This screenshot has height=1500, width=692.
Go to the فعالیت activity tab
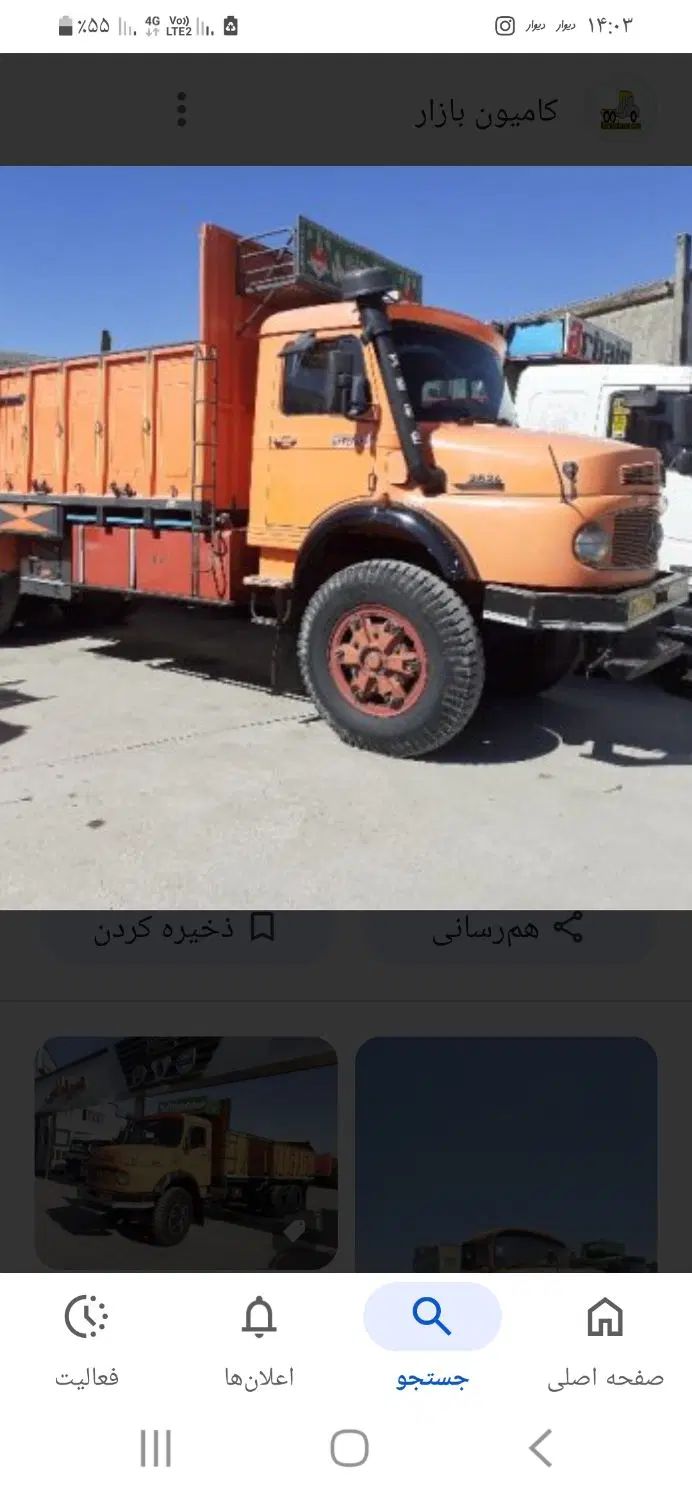[87, 1338]
